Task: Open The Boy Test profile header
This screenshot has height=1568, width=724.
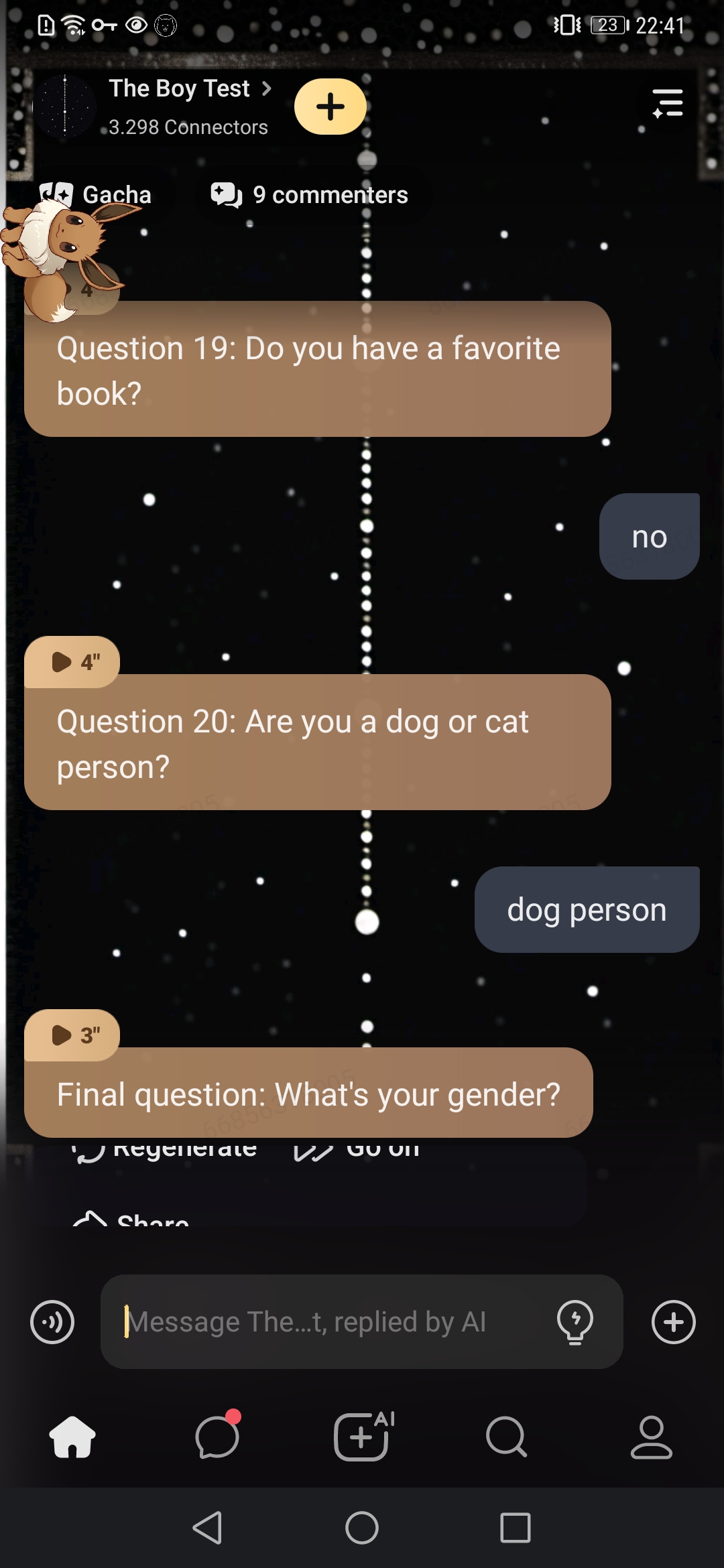Action: click(180, 89)
